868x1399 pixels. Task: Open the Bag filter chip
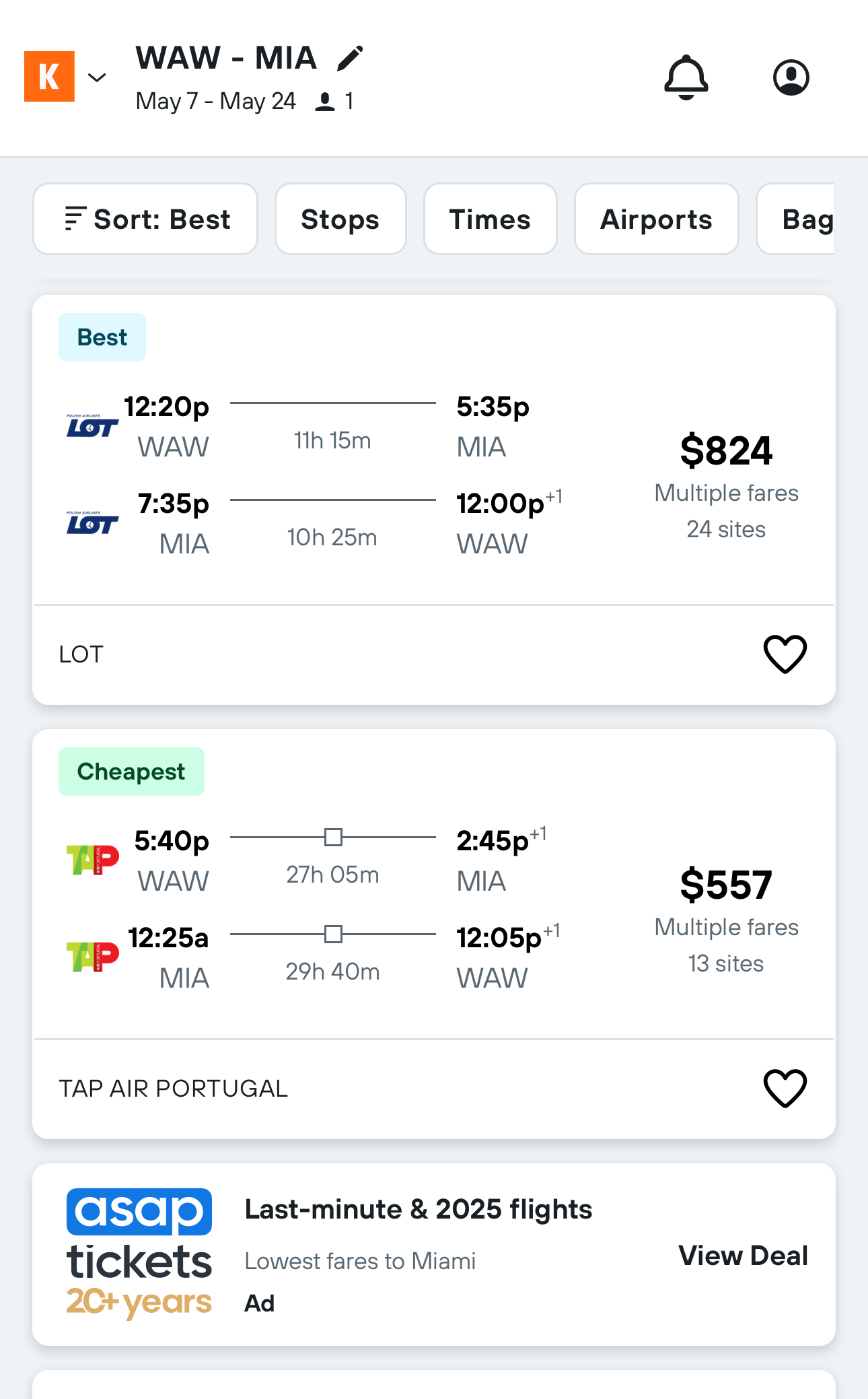[795, 219]
